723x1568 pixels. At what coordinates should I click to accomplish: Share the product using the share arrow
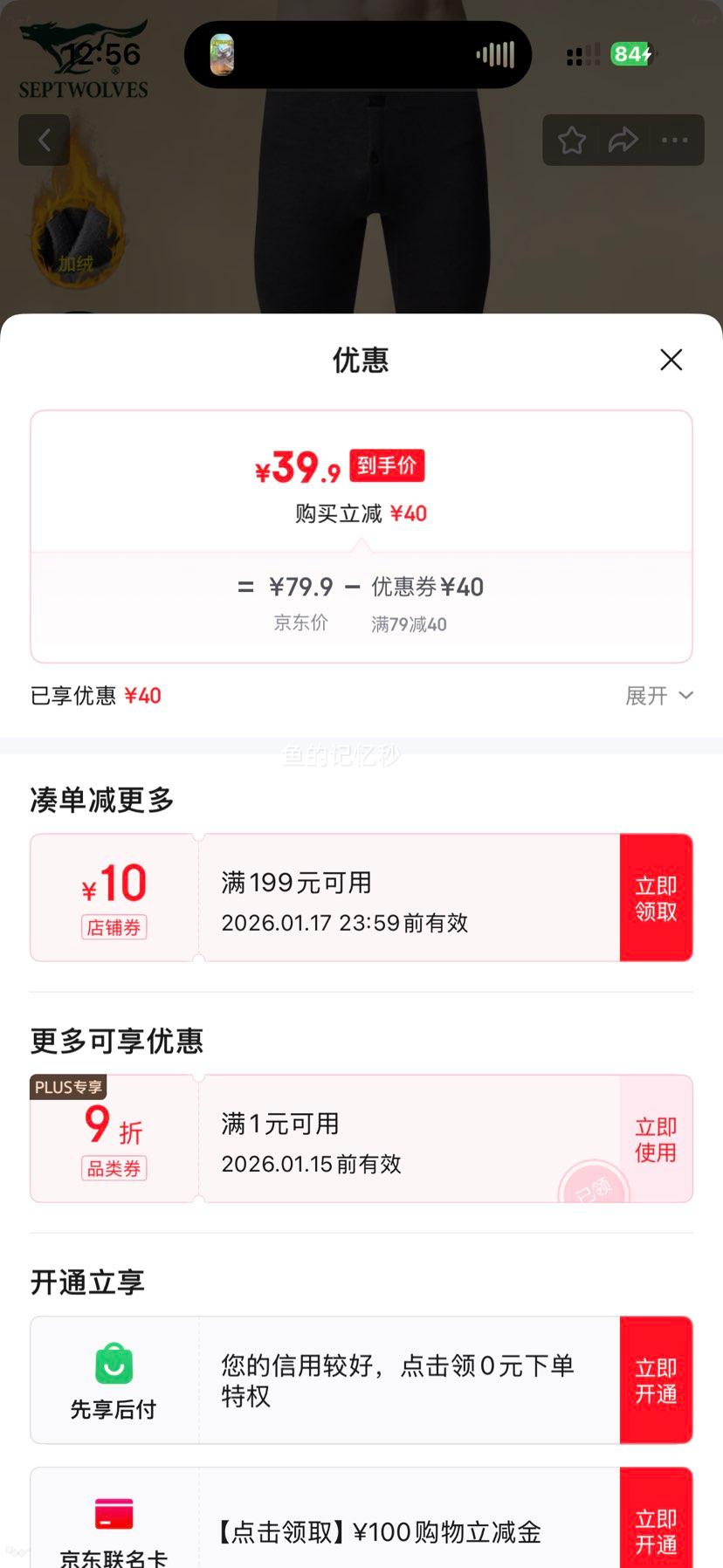[623, 140]
